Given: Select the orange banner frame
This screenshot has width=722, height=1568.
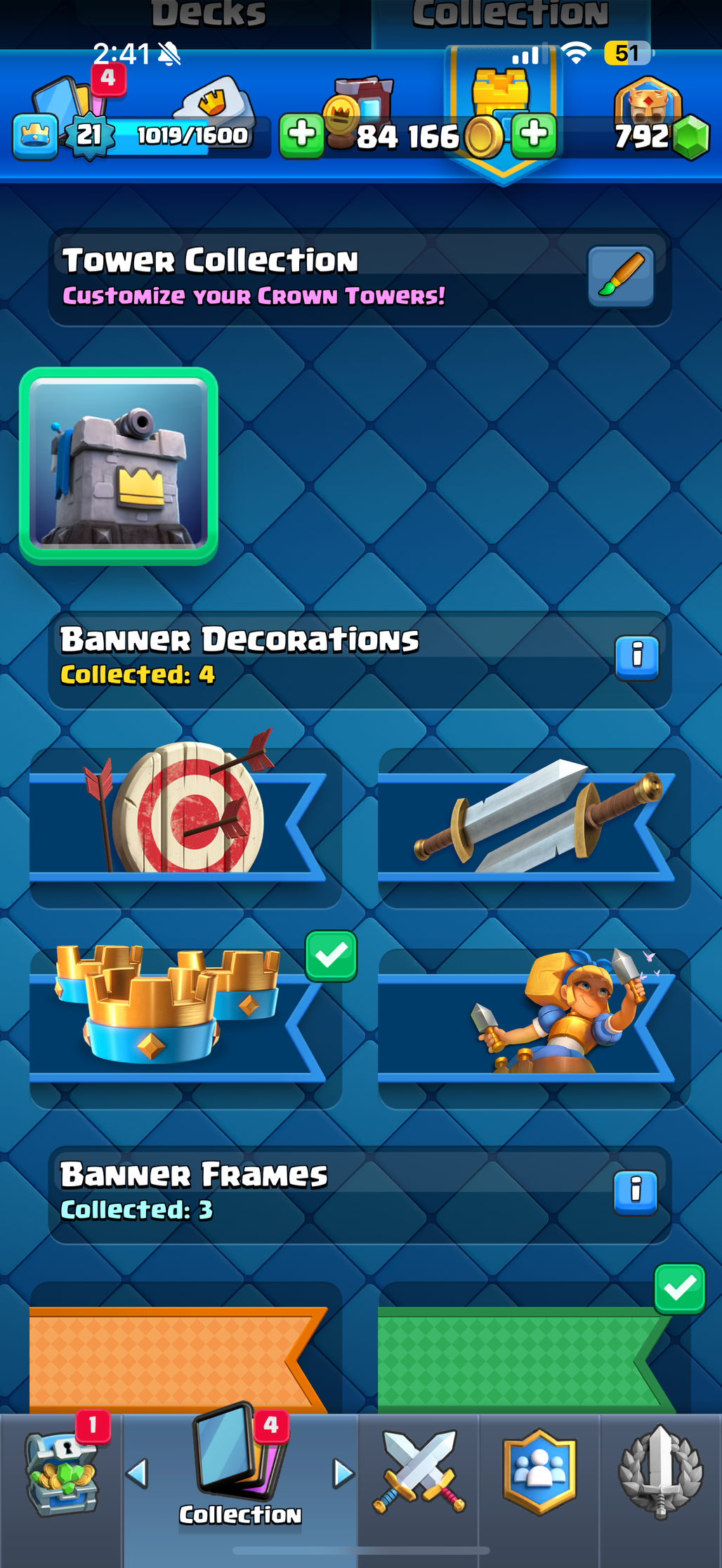Looking at the screenshot, I should pyautogui.click(x=185, y=1348).
